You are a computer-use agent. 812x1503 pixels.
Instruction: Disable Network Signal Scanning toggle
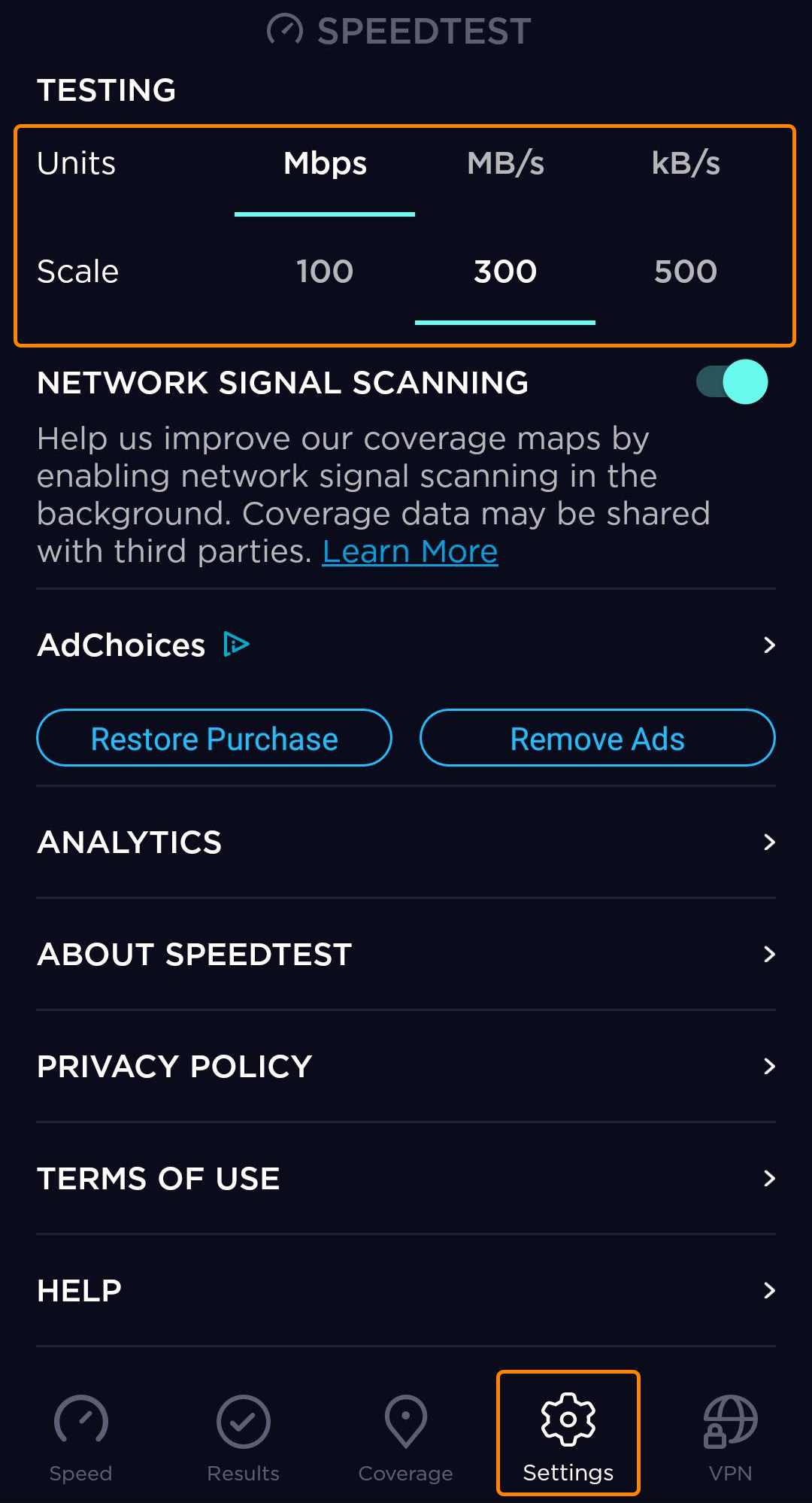(732, 381)
